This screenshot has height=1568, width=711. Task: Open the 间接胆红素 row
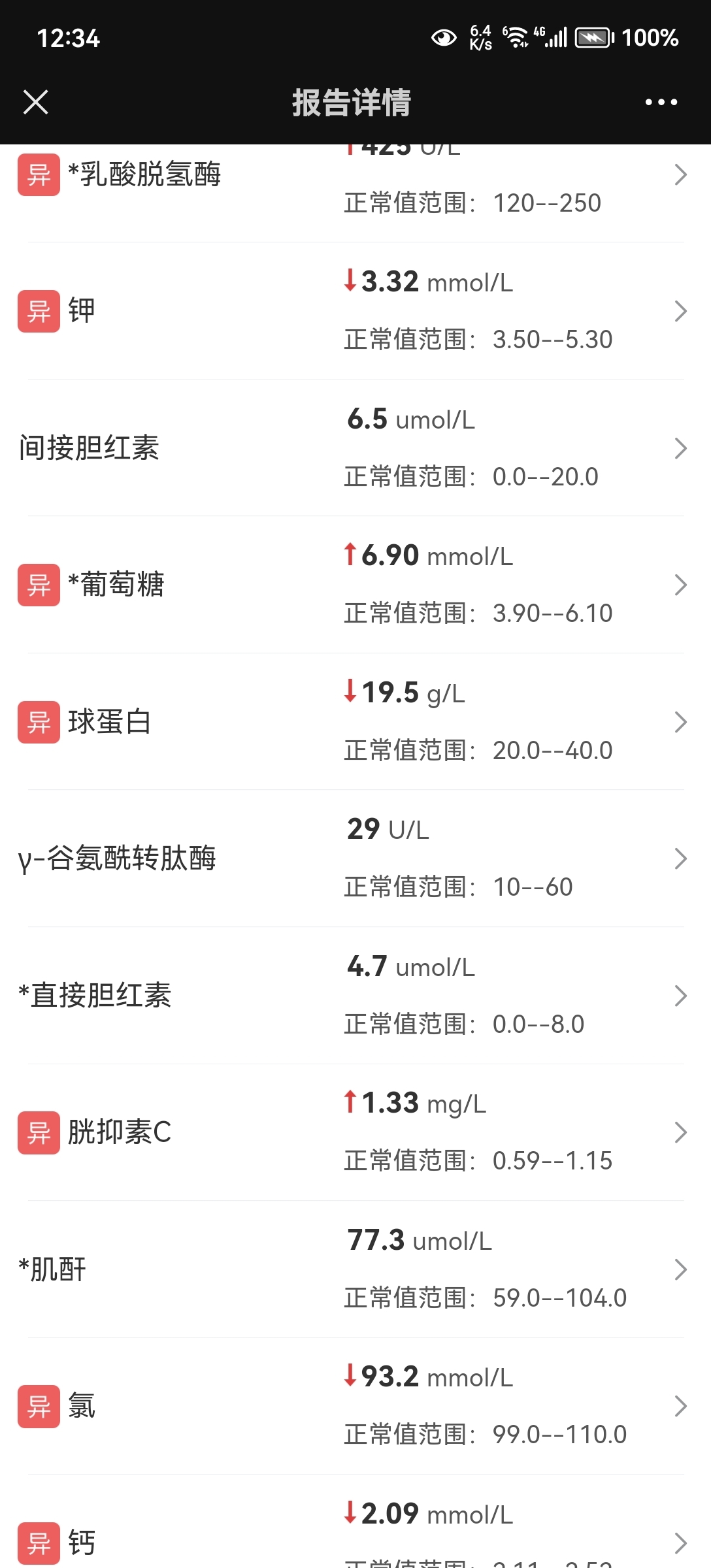[x=355, y=448]
